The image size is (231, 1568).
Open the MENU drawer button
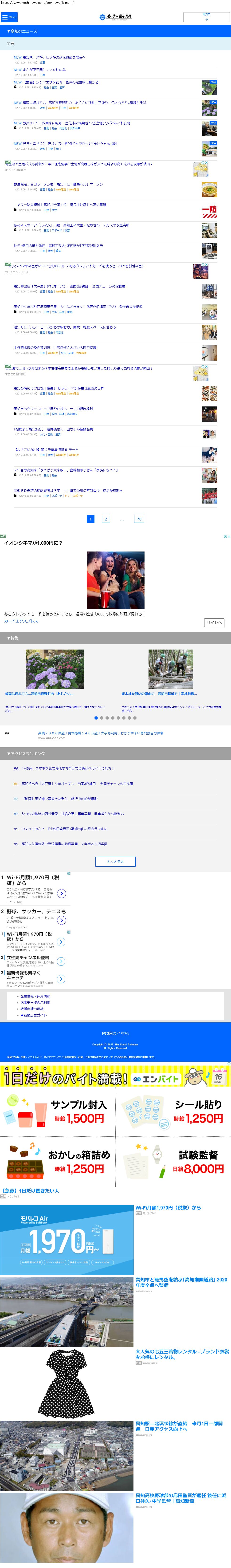(x=10, y=17)
